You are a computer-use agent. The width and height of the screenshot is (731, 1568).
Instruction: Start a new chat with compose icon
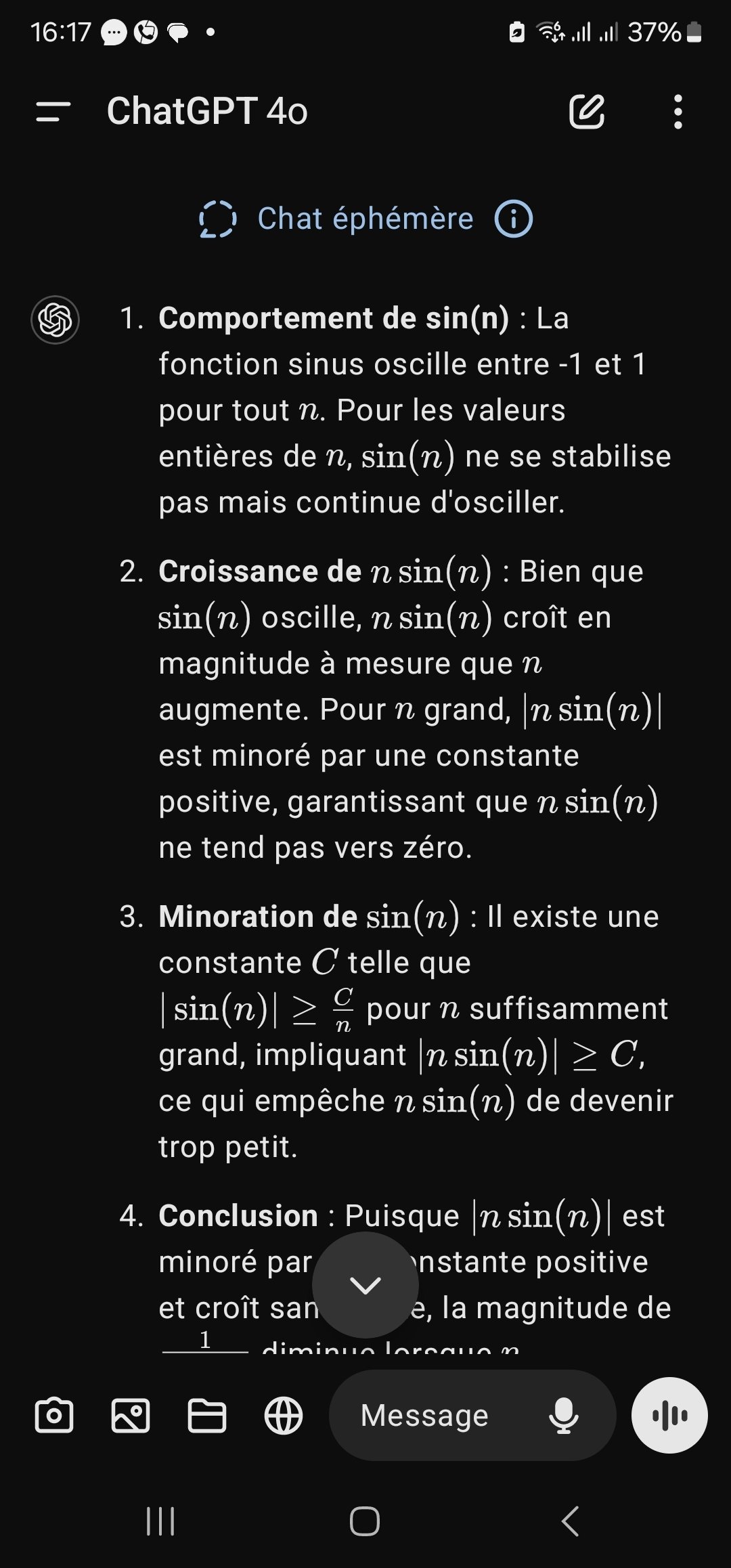pos(587,112)
